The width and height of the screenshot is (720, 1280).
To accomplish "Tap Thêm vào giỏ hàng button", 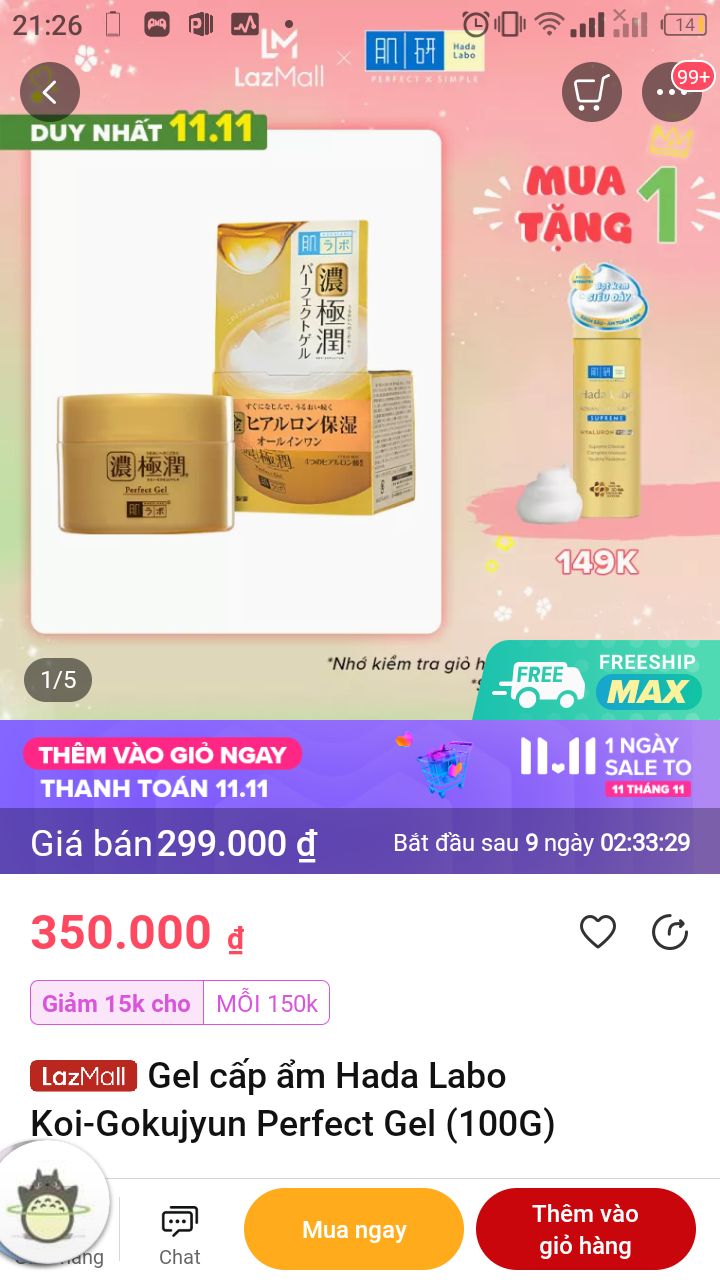I will pos(585,1229).
